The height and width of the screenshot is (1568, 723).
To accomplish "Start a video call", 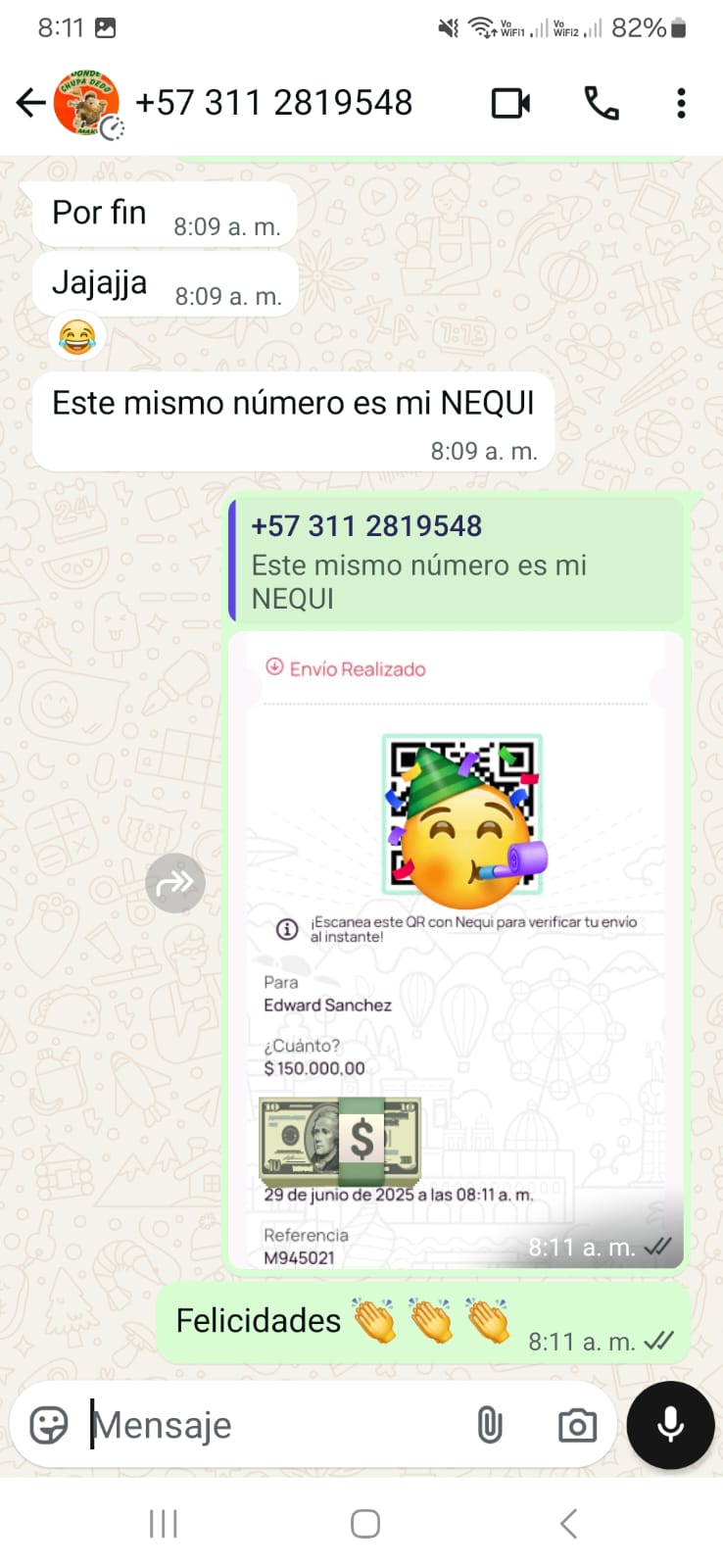I will [x=510, y=103].
